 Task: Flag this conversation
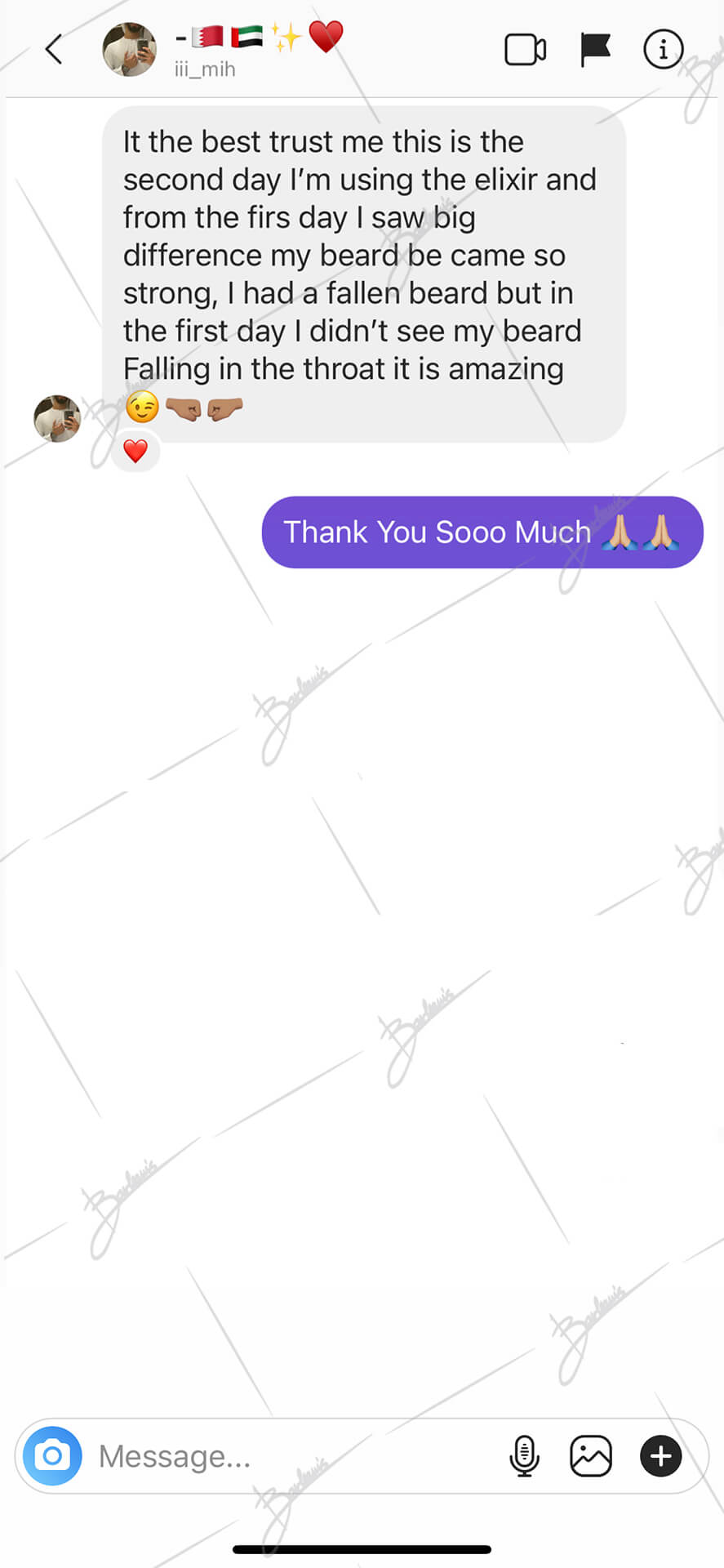(x=595, y=49)
